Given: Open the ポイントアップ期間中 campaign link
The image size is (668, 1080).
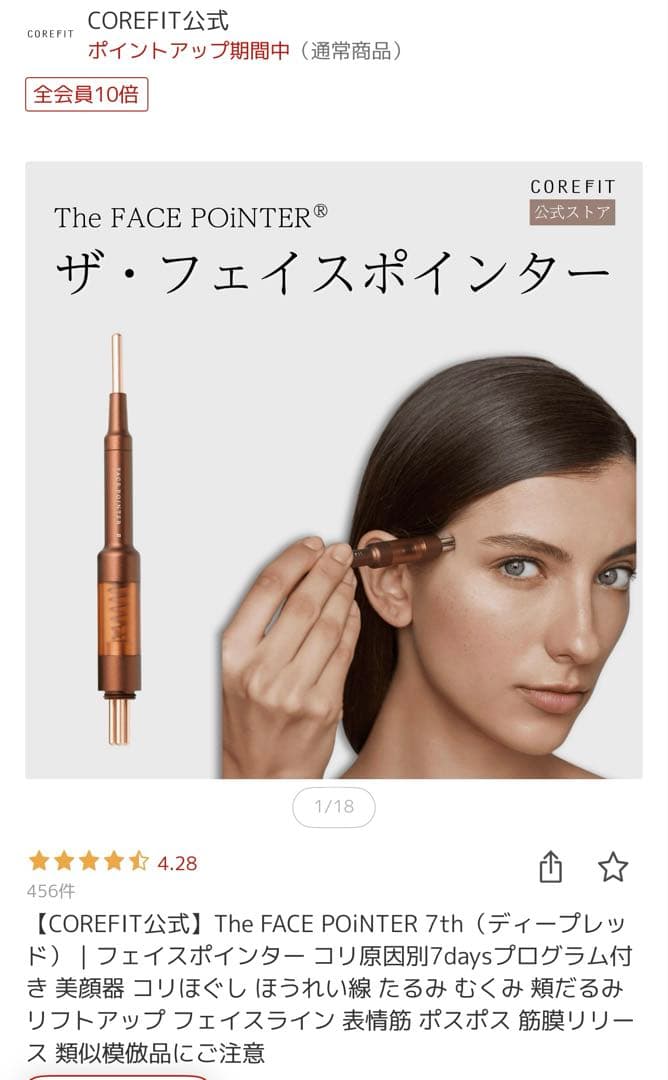Looking at the screenshot, I should pyautogui.click(x=189, y=51).
